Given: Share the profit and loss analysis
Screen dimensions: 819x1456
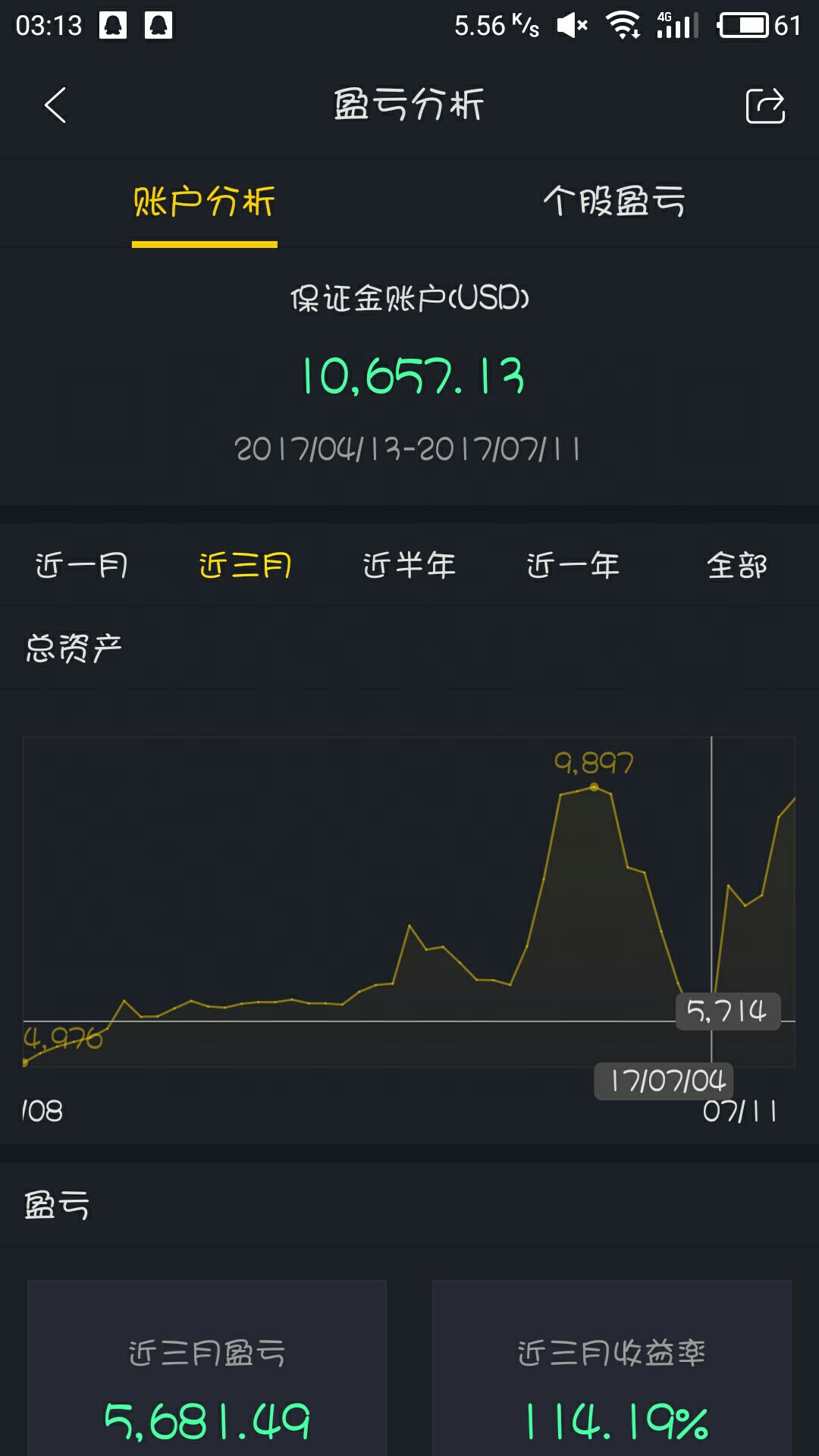Looking at the screenshot, I should (764, 105).
